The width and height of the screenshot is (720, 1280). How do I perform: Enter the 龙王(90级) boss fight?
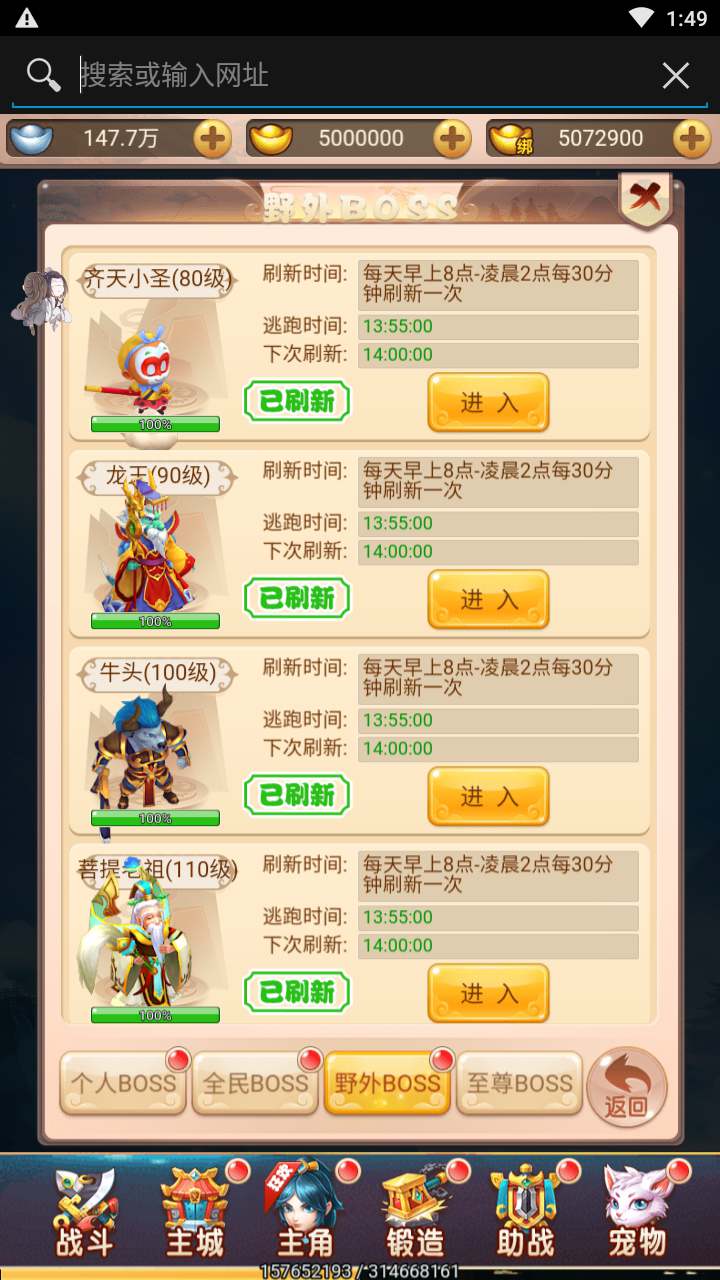[488, 599]
